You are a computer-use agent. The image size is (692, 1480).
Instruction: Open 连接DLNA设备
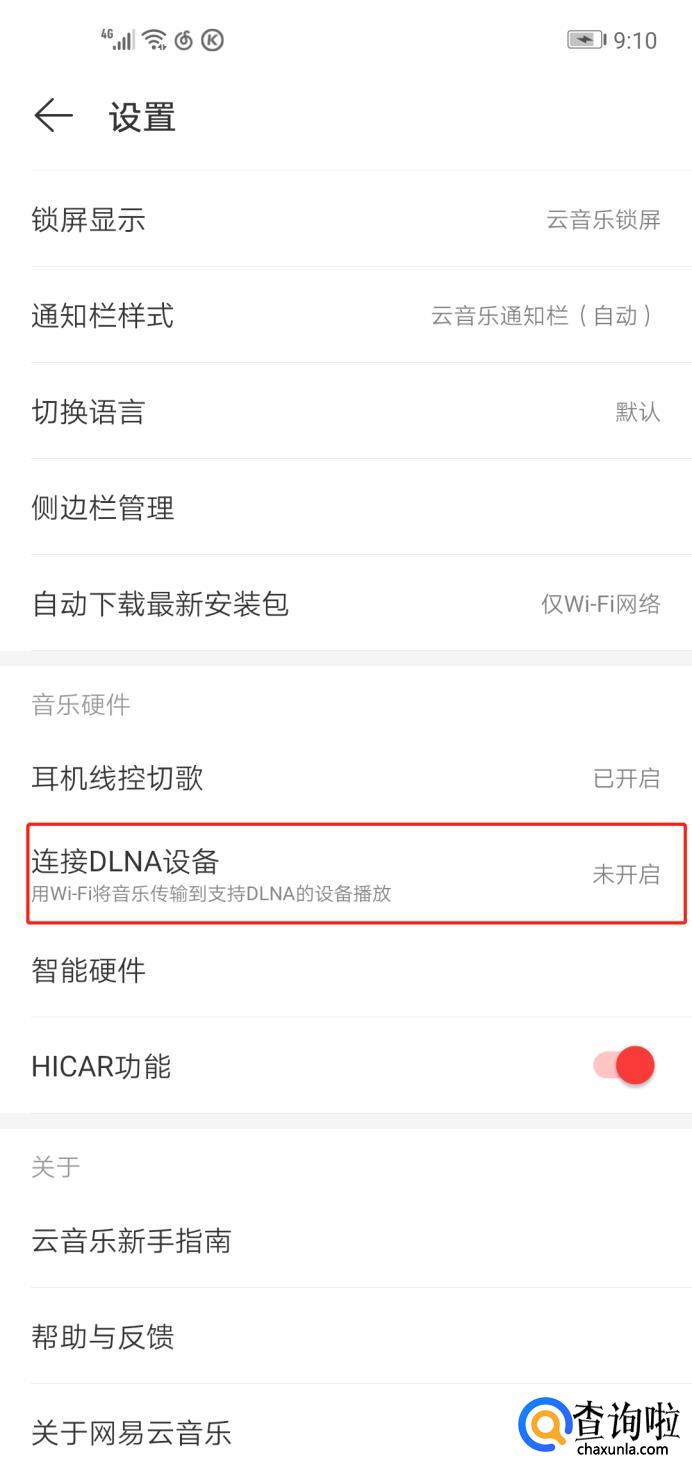346,873
